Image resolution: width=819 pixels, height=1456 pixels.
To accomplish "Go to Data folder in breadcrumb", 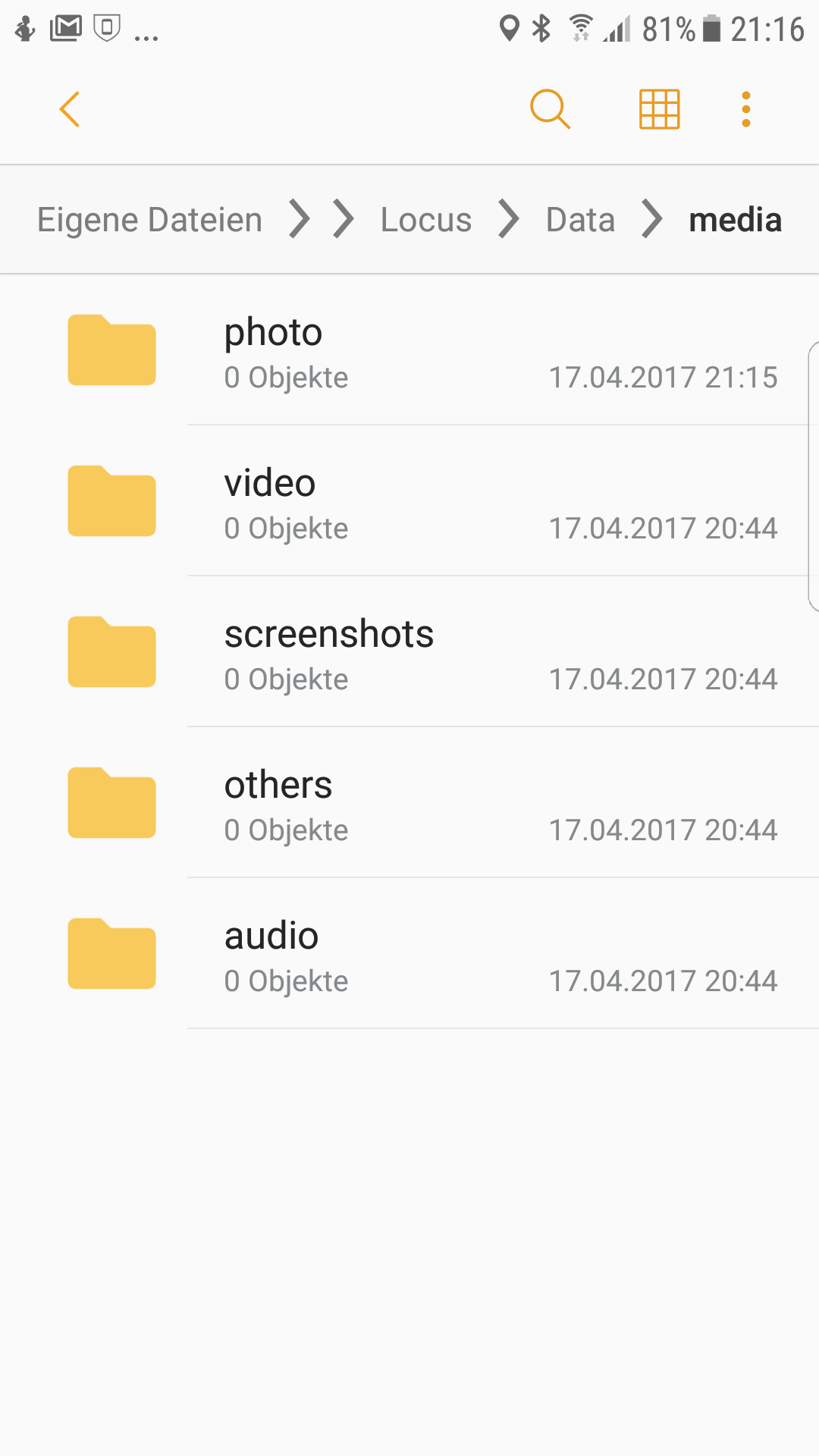I will [x=580, y=220].
